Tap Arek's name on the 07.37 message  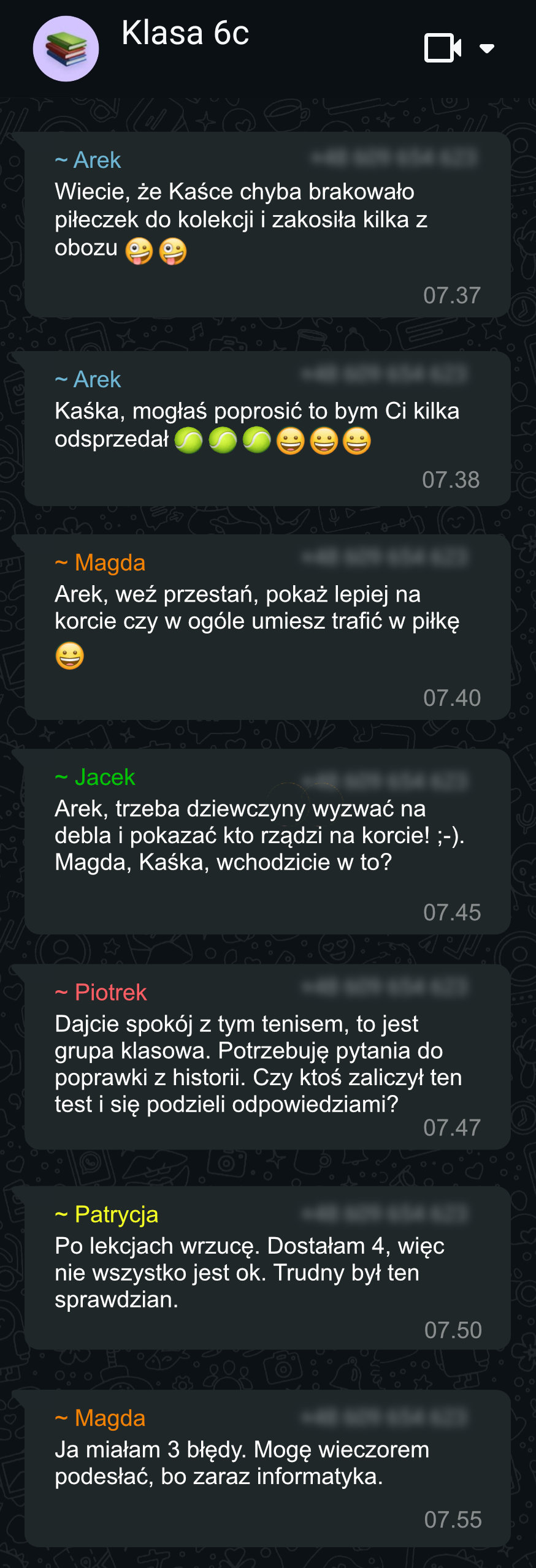click(x=96, y=161)
